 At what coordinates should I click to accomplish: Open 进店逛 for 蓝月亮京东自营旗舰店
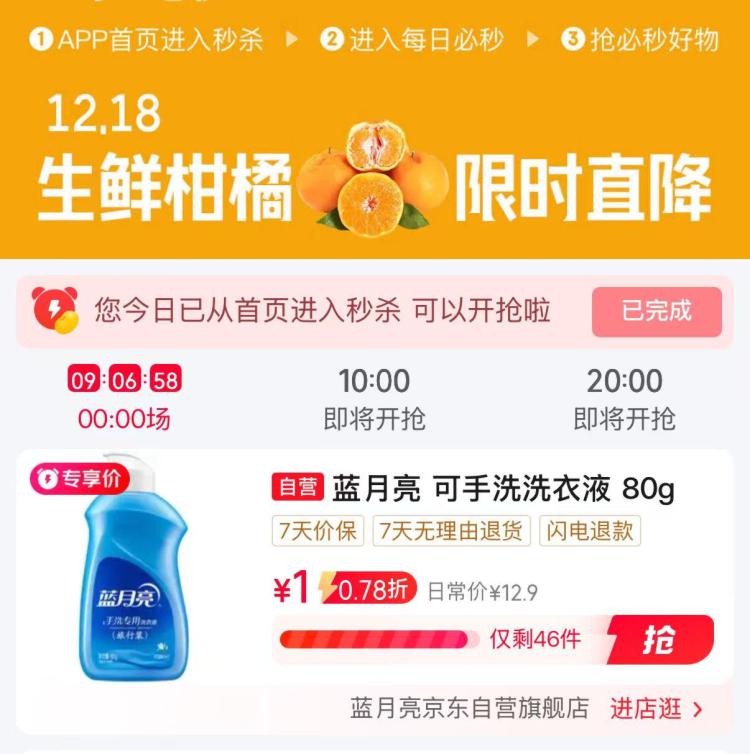click(656, 709)
